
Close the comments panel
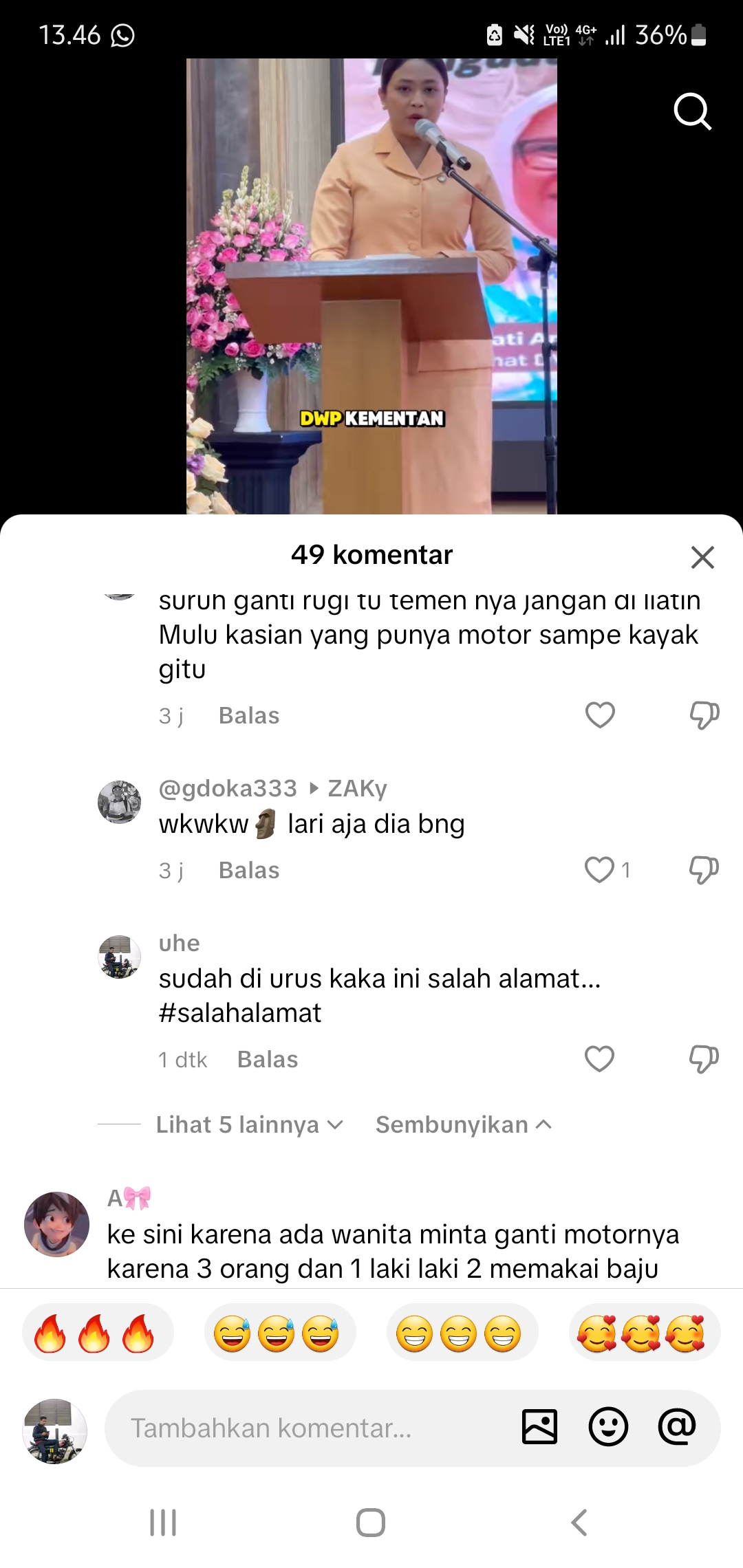coord(702,557)
